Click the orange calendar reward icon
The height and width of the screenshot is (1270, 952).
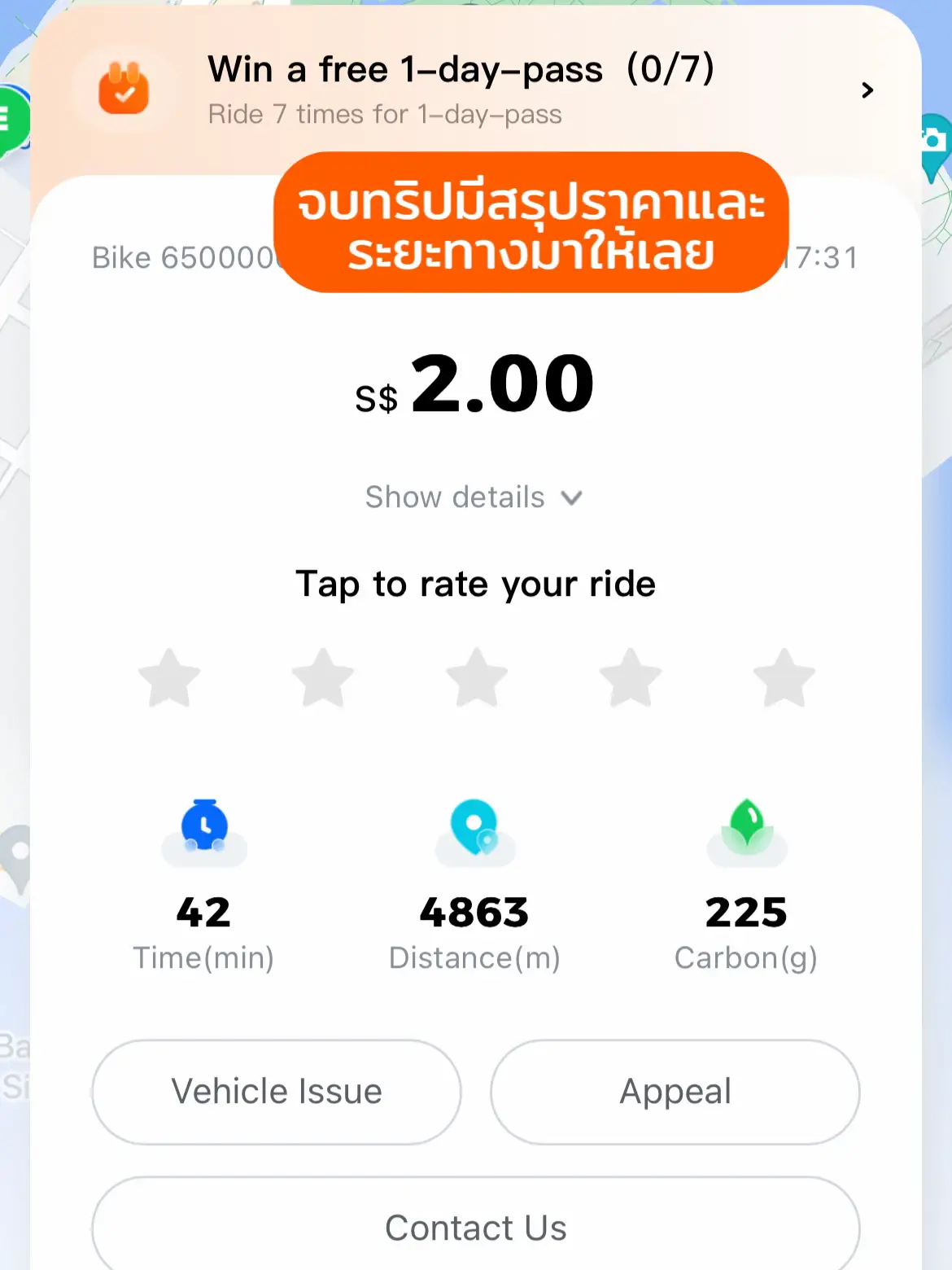(124, 90)
